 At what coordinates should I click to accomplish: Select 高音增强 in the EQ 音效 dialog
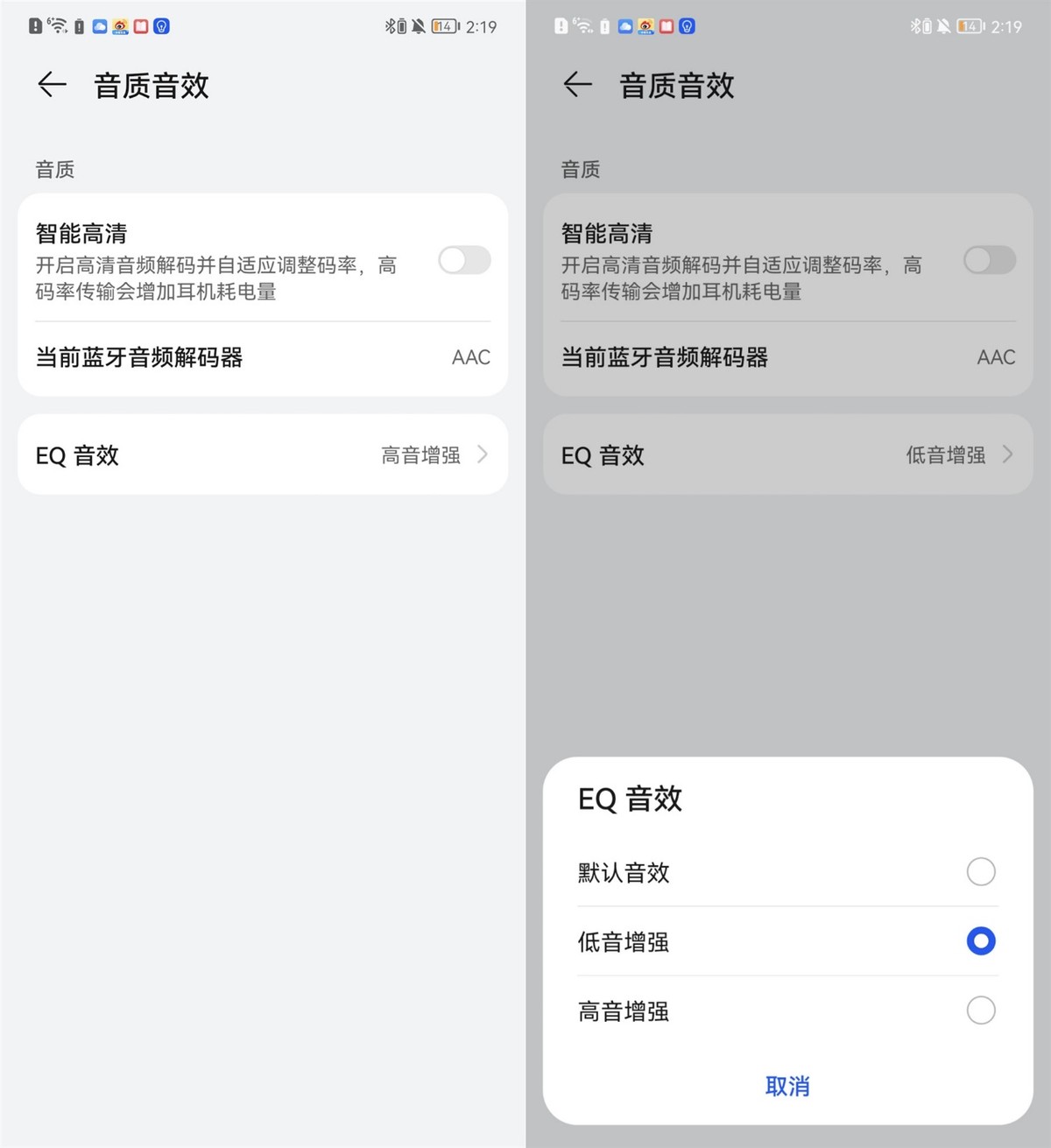click(980, 1011)
